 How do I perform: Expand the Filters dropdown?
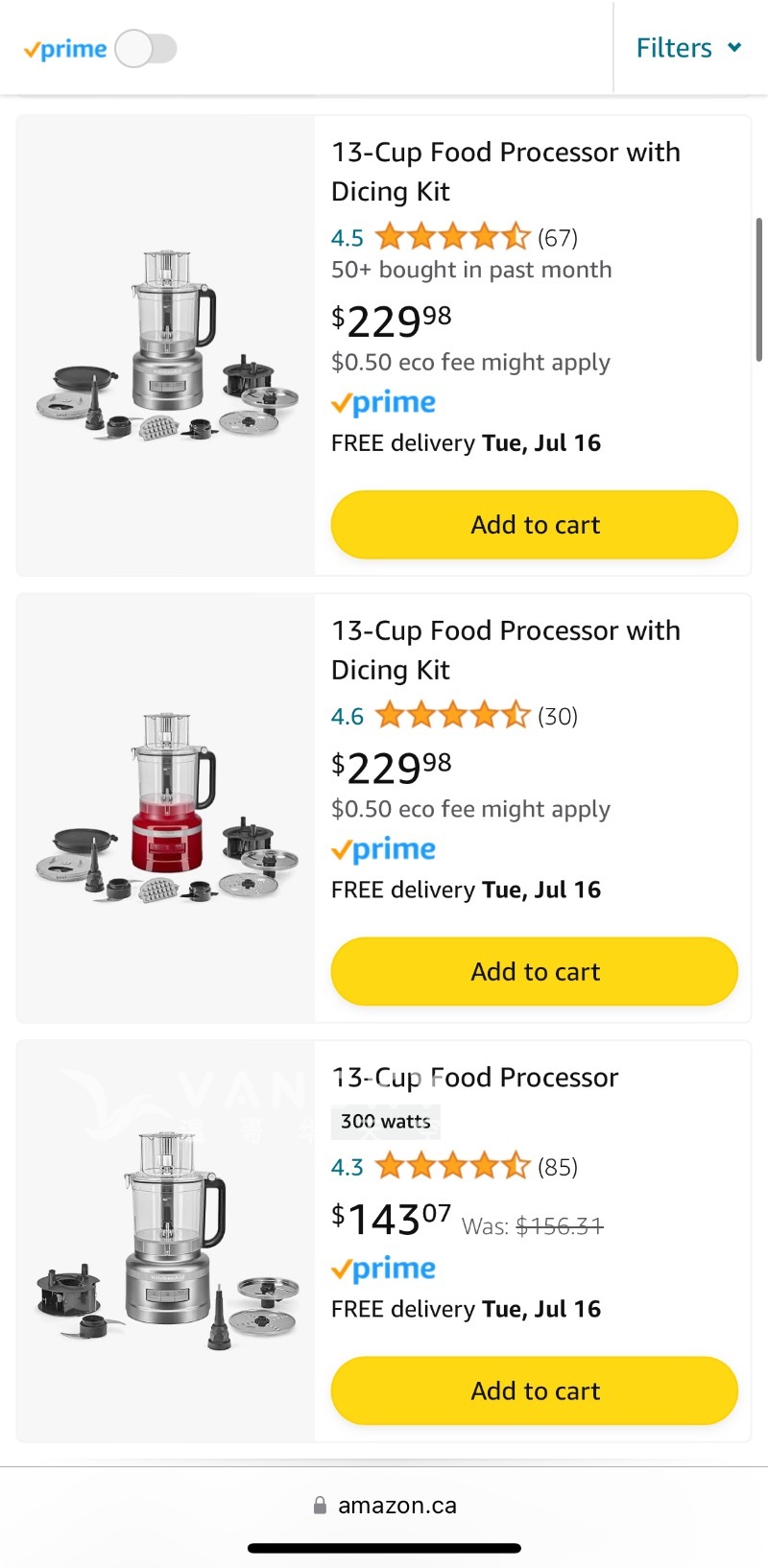coord(688,48)
